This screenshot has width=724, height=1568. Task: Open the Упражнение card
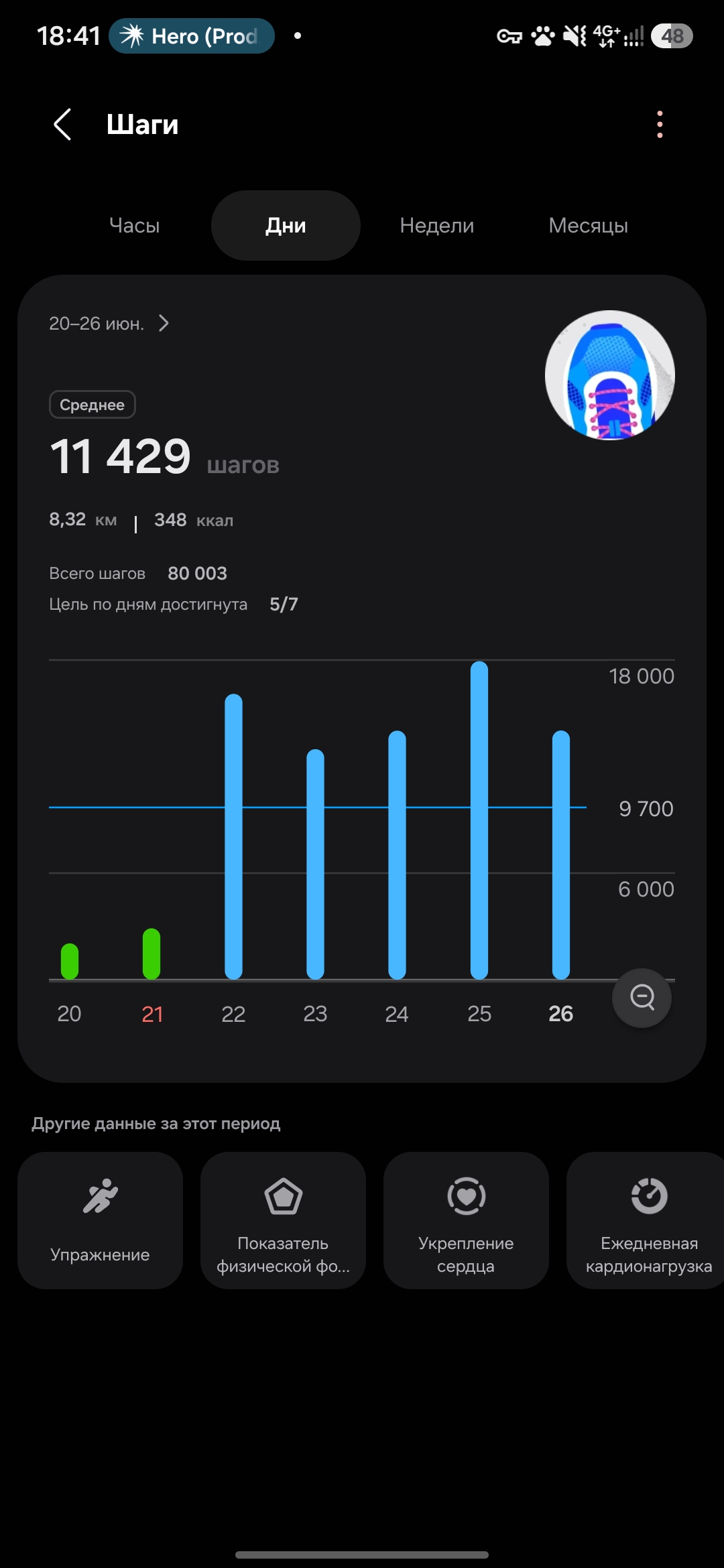click(100, 1220)
